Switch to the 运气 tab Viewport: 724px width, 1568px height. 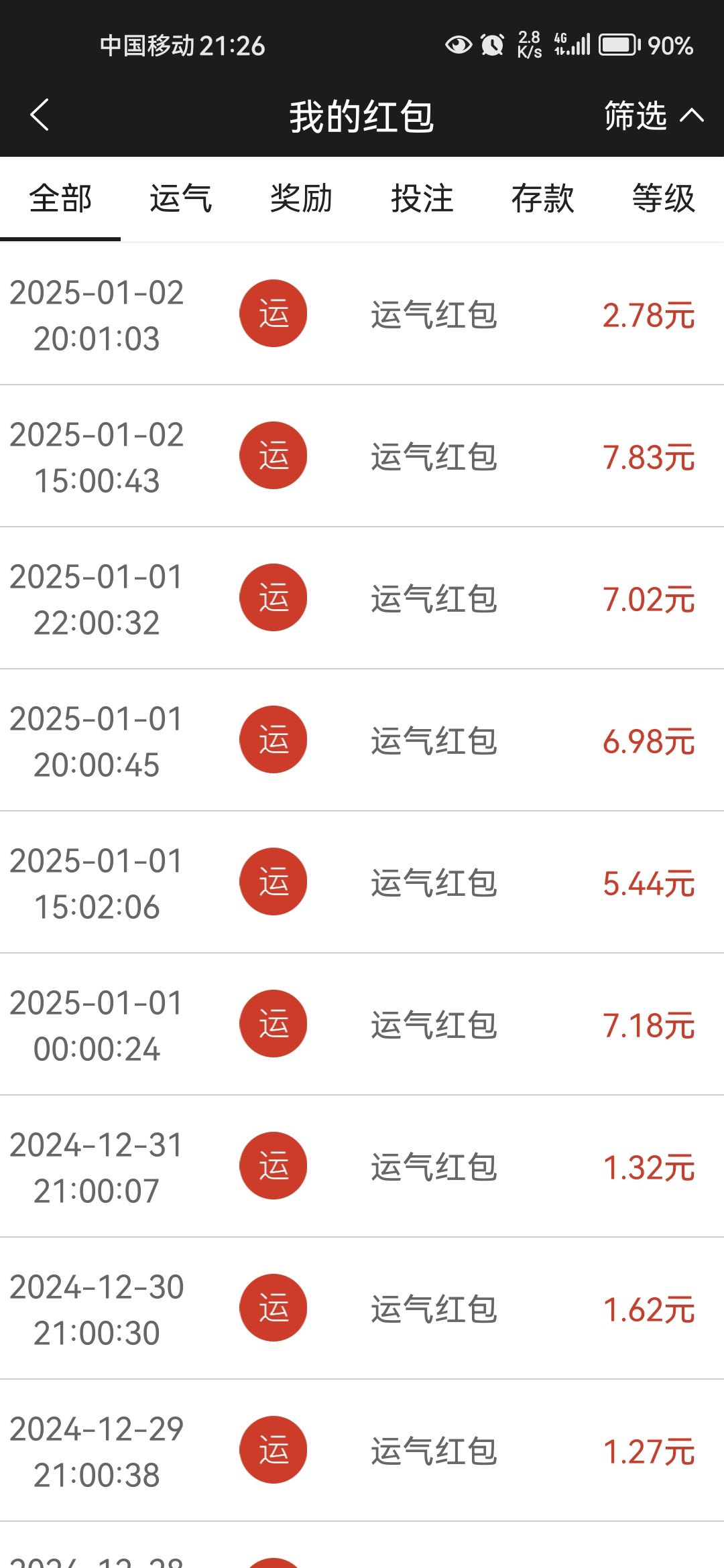[x=181, y=199]
